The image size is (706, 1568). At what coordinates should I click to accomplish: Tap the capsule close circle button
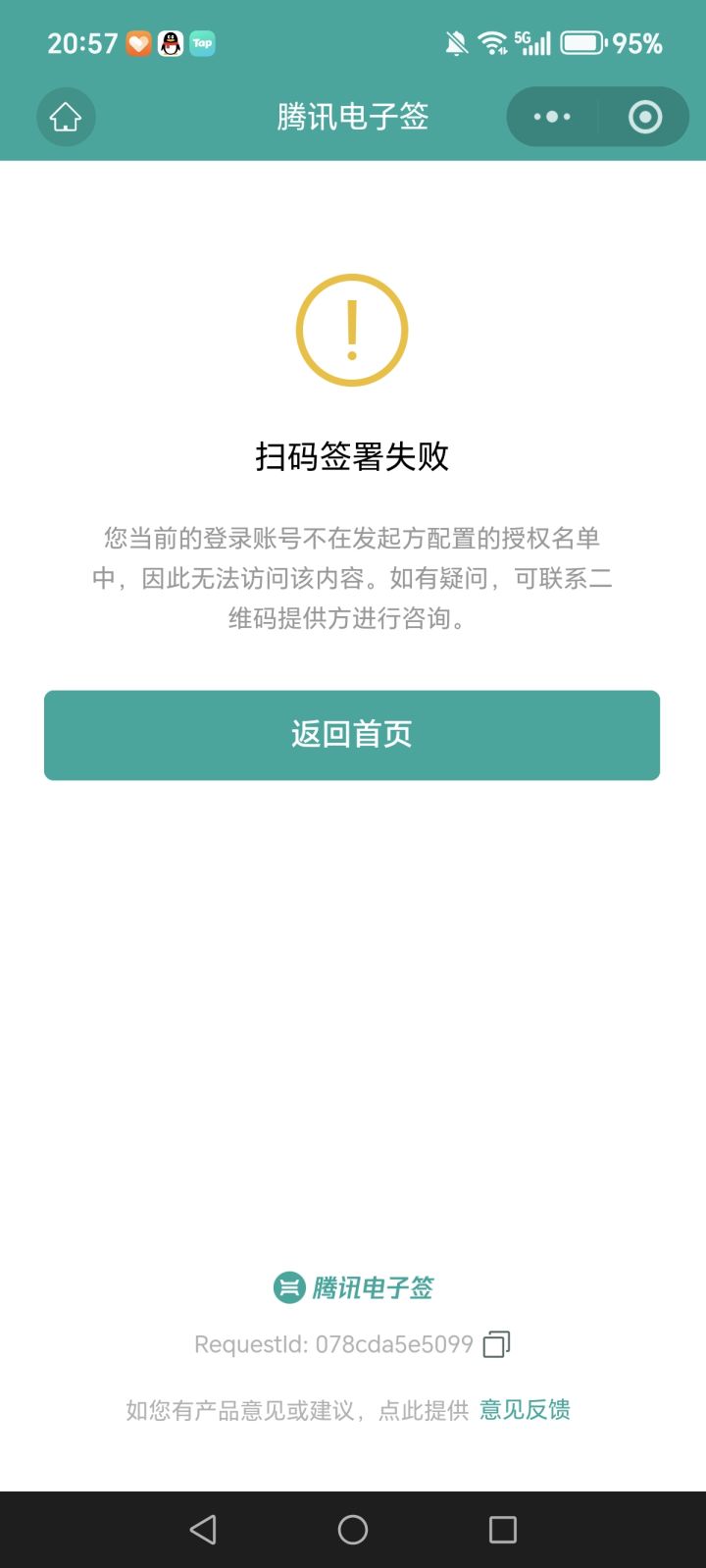[x=644, y=116]
